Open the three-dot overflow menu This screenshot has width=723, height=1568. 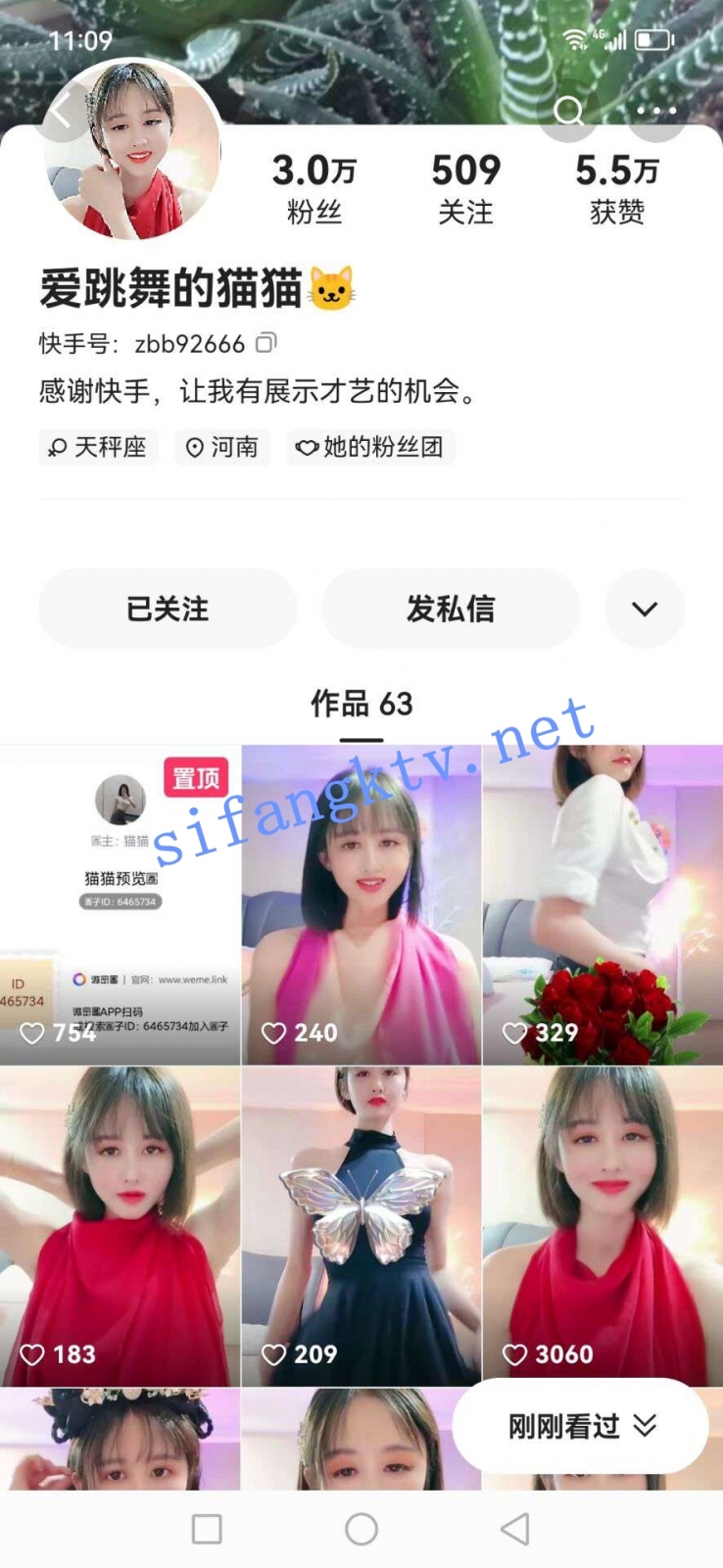tap(656, 111)
